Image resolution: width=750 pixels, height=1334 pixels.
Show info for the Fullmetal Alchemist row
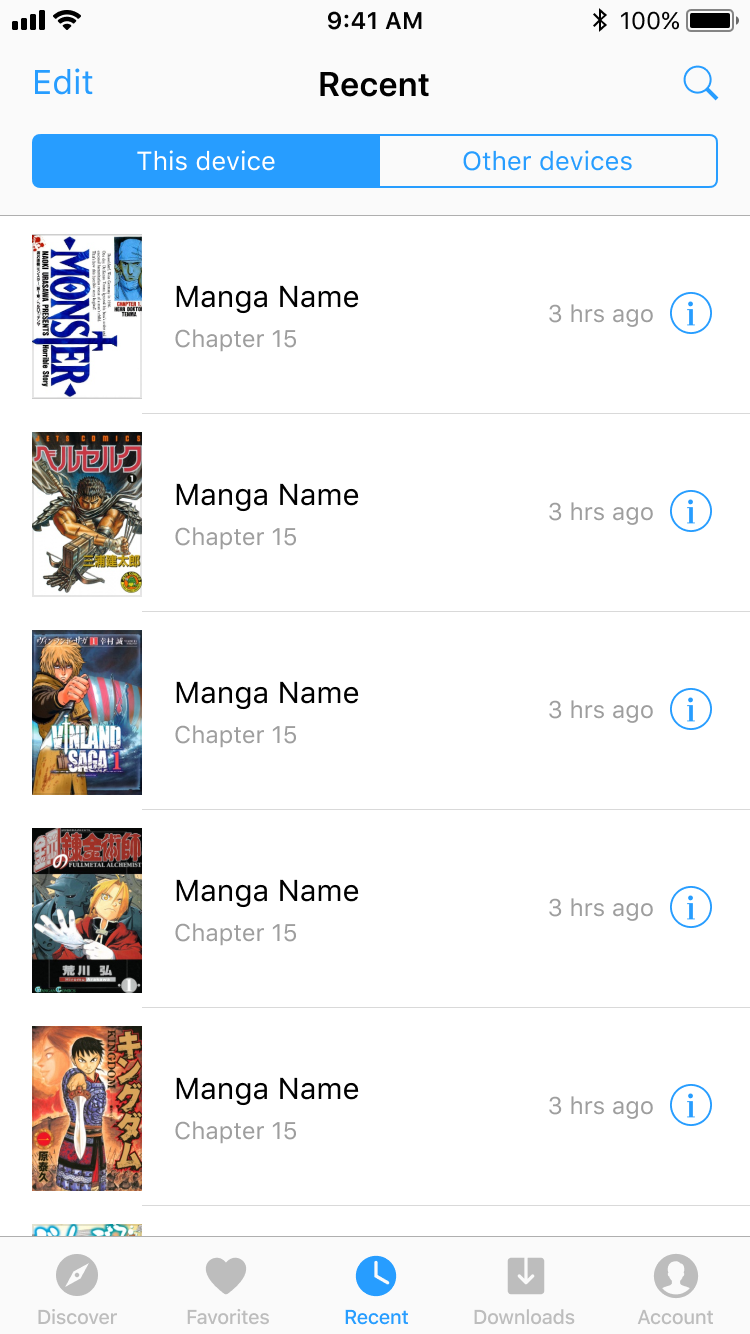[x=690, y=908]
